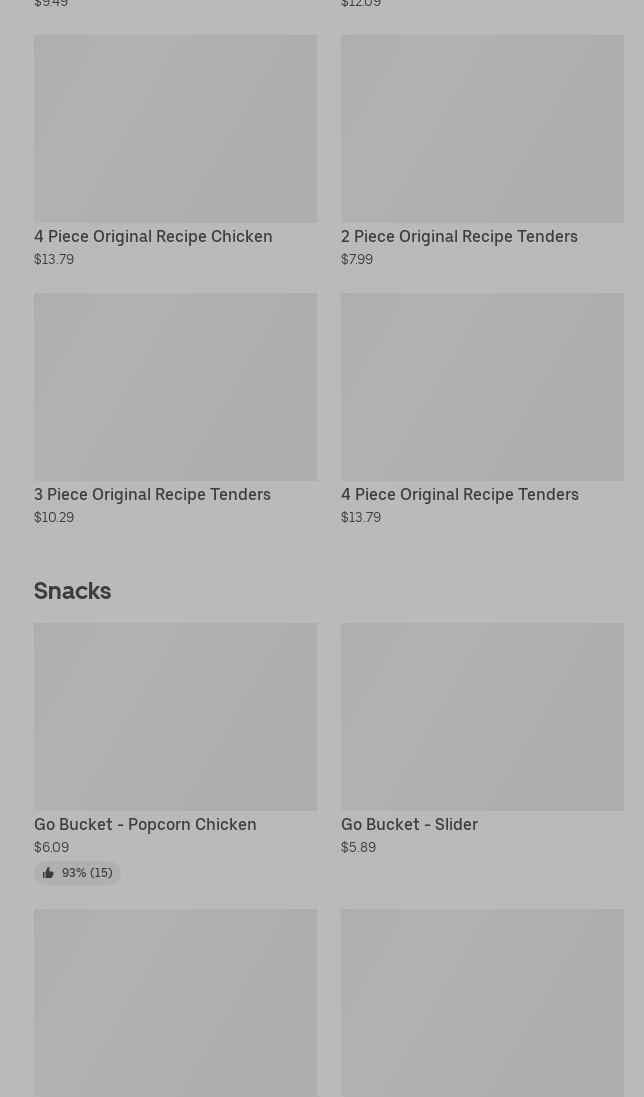Select 2 Piece Original Recipe Tenders
Viewport: 644px width, 1097px height.
(x=482, y=151)
